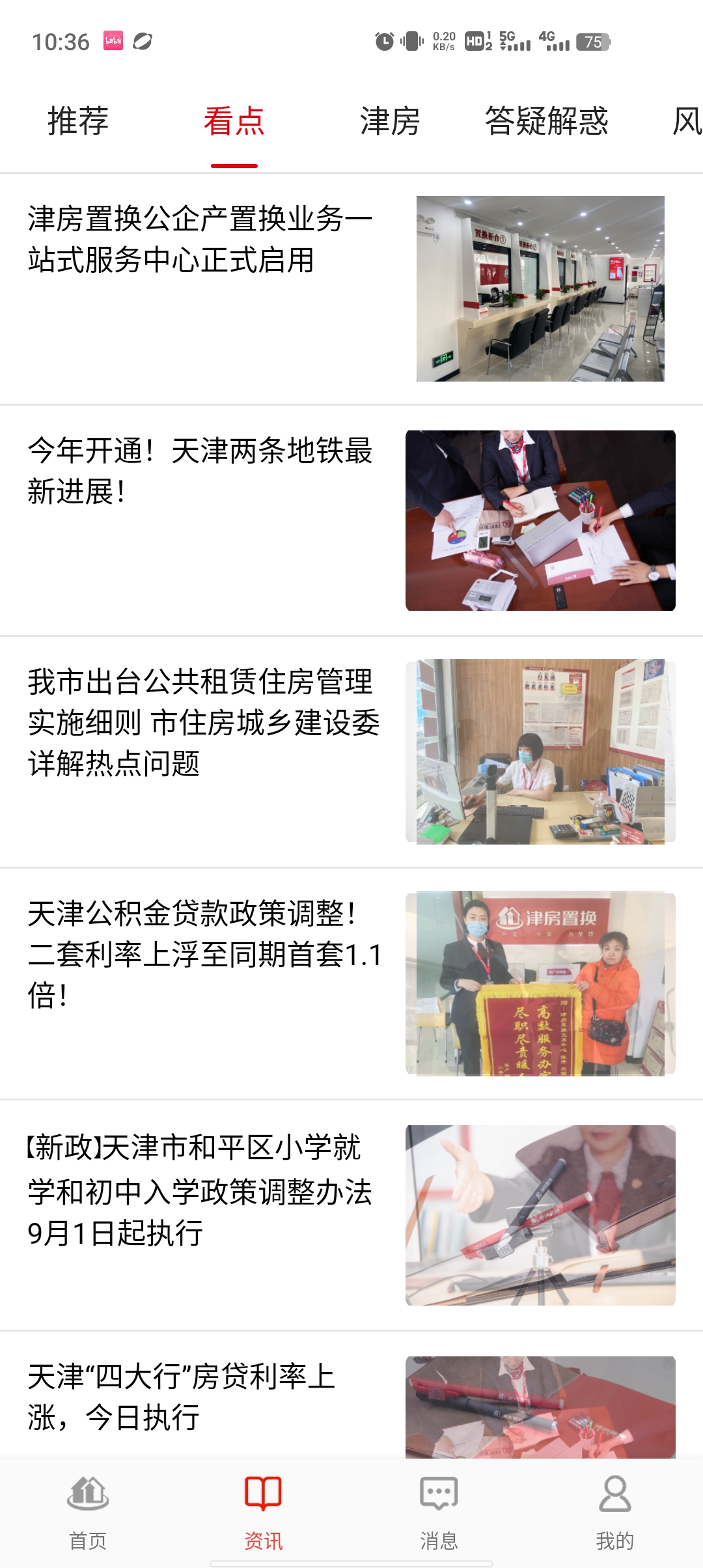Tap the alarm clock status bar icon
Image resolution: width=703 pixels, height=1568 pixels.
pos(383,40)
